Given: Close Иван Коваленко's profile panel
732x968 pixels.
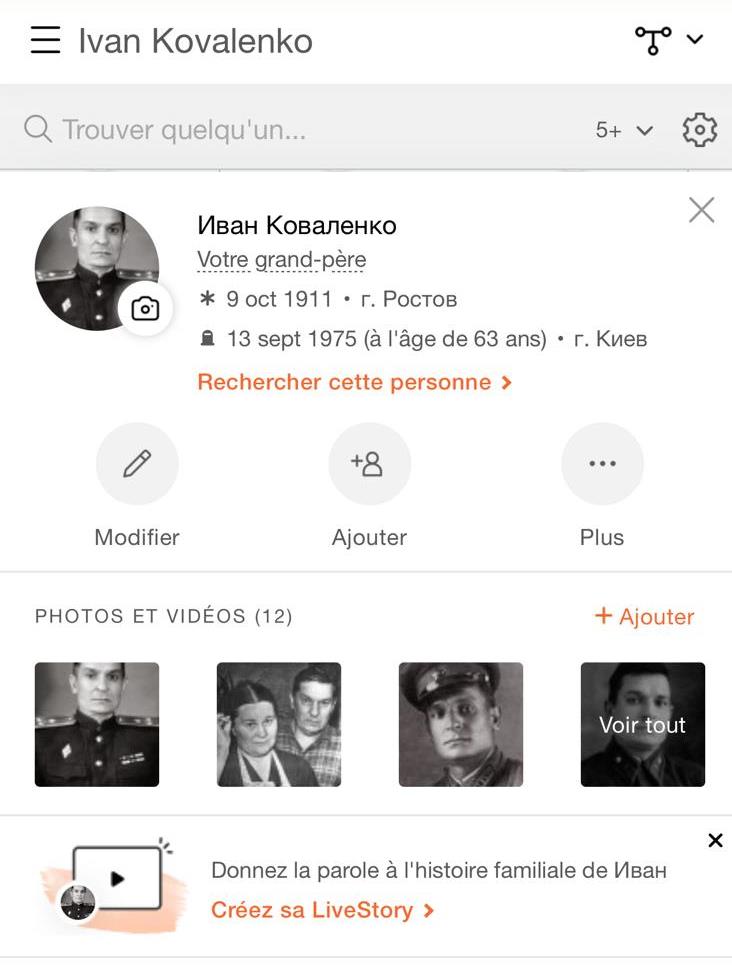Looking at the screenshot, I should (701, 210).
